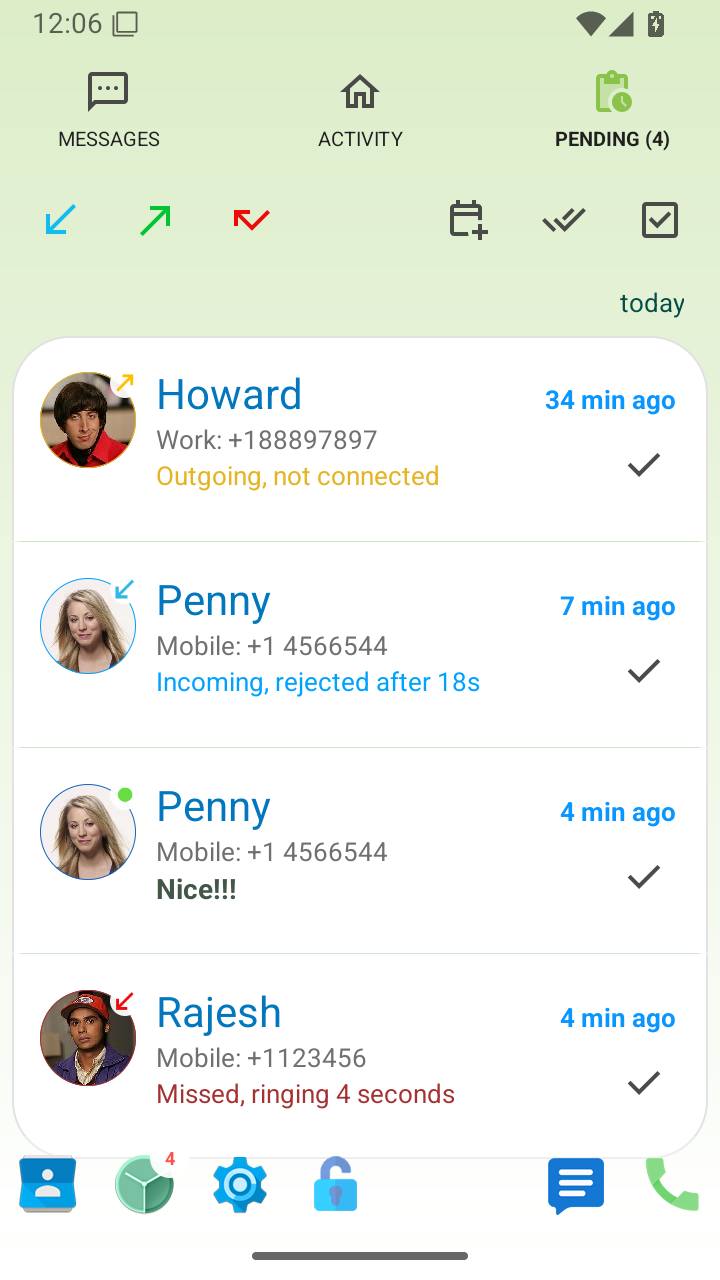Check off Penny's "Nice!!!" message
This screenshot has width=720, height=1280.
(x=643, y=877)
